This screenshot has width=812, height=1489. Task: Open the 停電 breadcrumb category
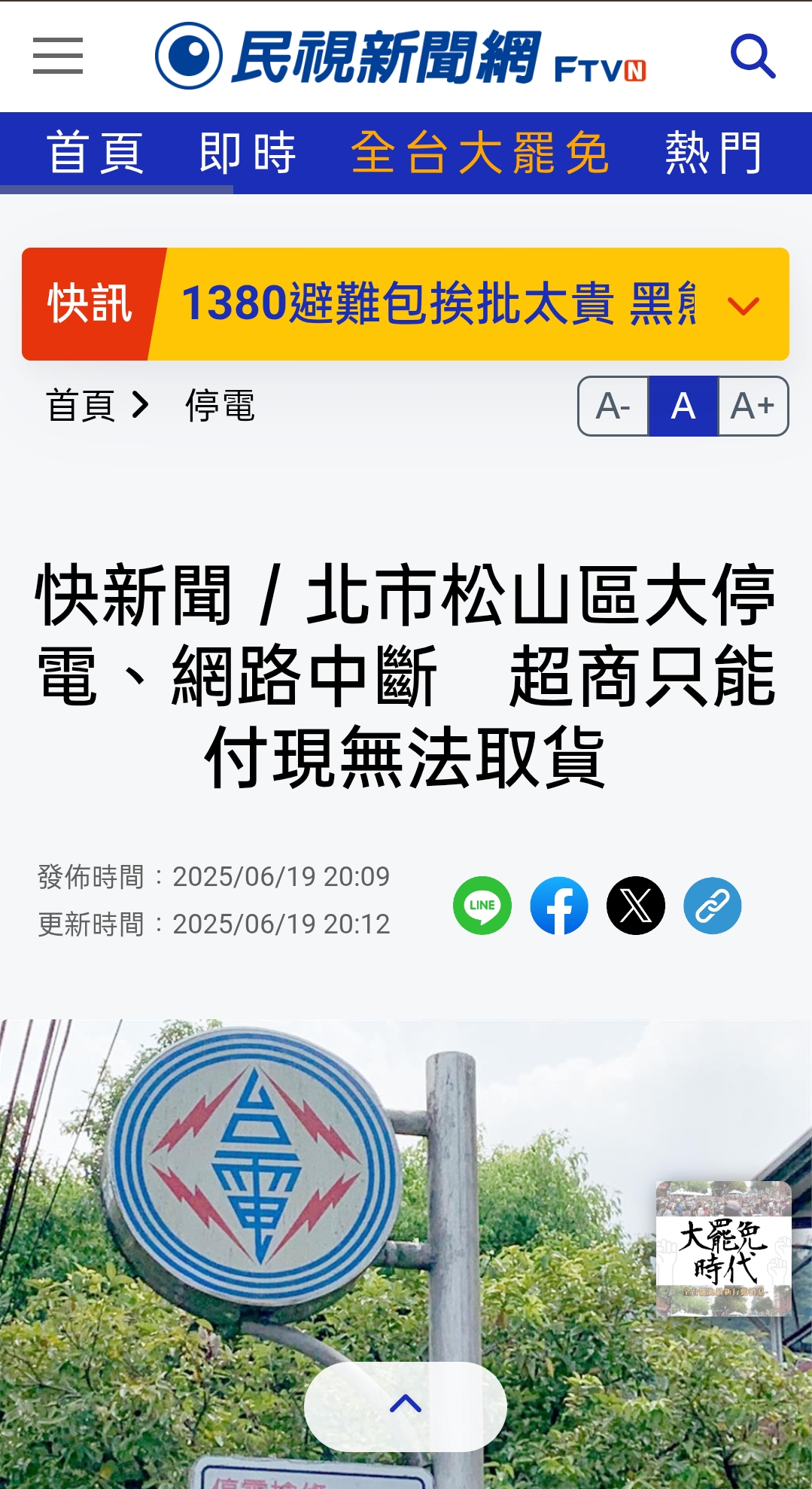pyautogui.click(x=220, y=406)
